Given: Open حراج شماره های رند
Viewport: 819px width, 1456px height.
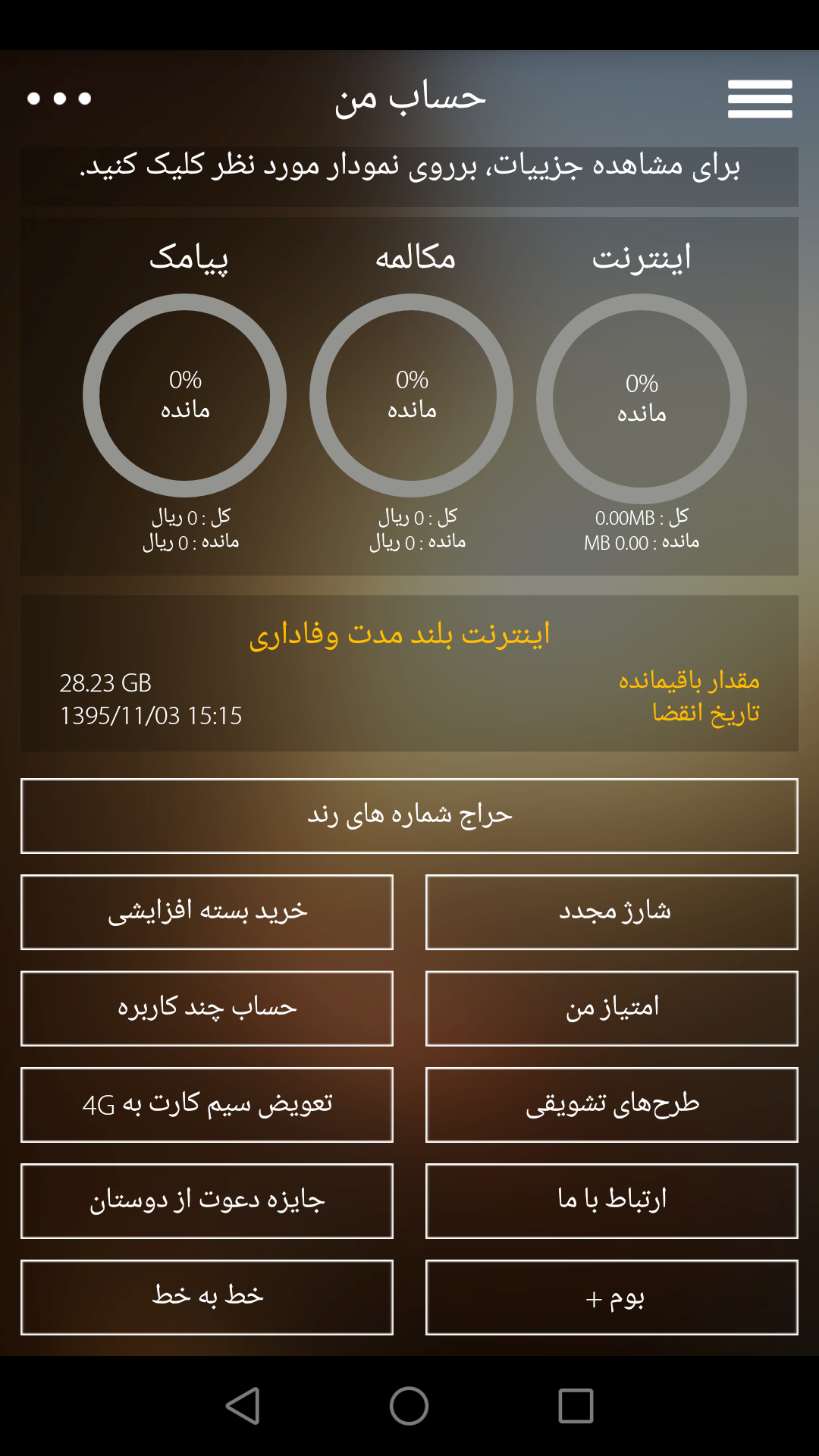Looking at the screenshot, I should 409,816.
